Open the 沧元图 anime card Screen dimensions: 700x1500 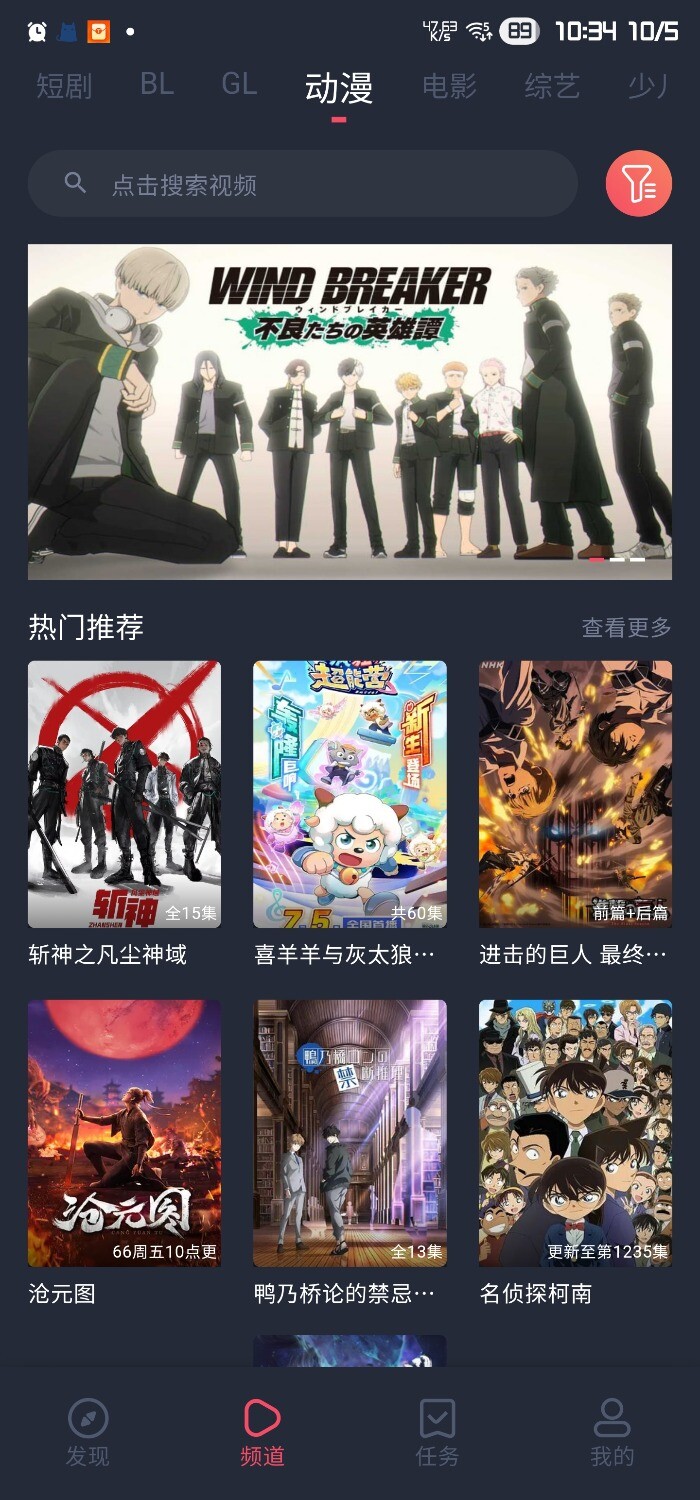[x=124, y=1133]
